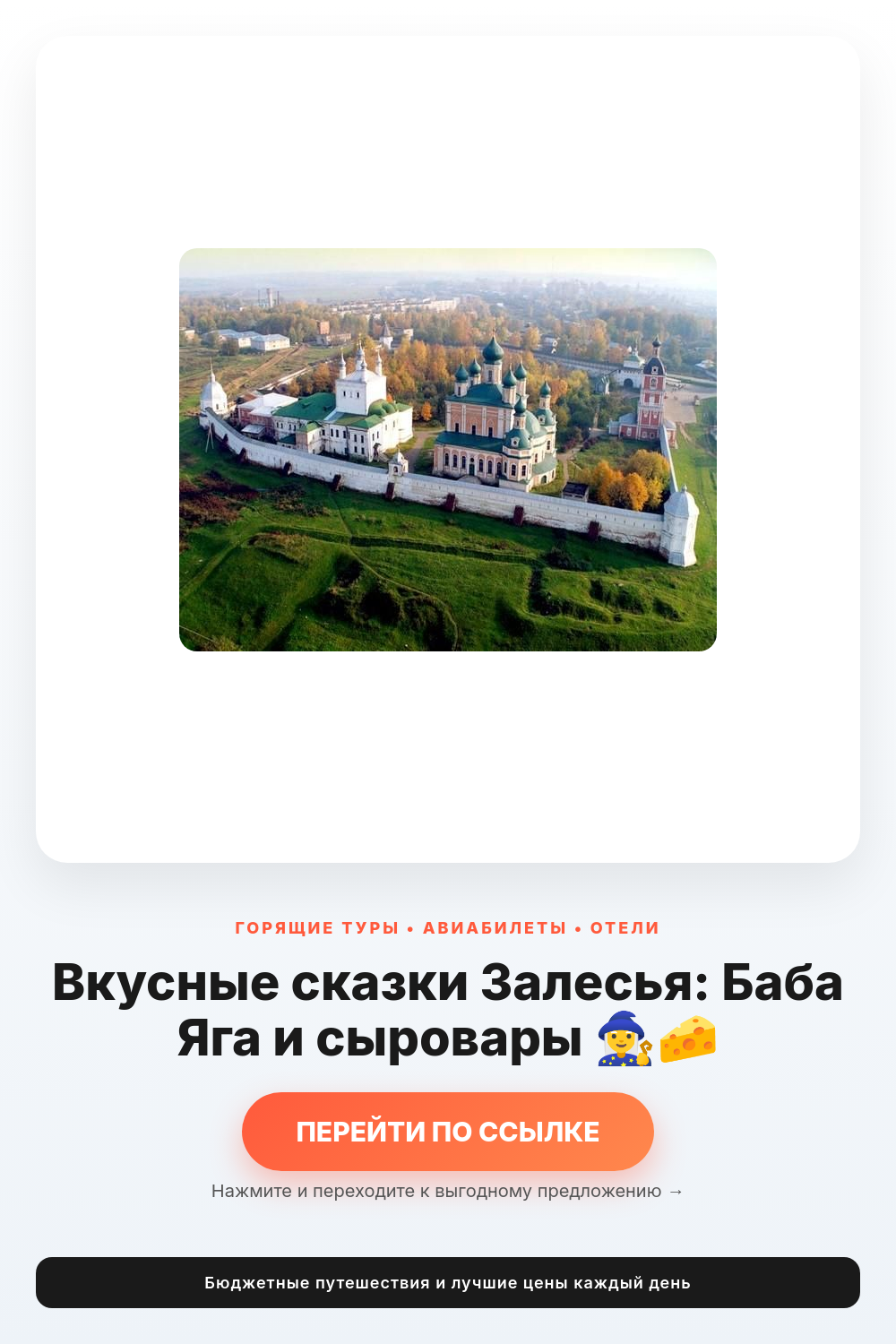Image resolution: width=896 pixels, height=1344 pixels.
Task: Tap the ПЕРЕЙТИ ПО ССЫЛКЕ button
Action: click(448, 1132)
